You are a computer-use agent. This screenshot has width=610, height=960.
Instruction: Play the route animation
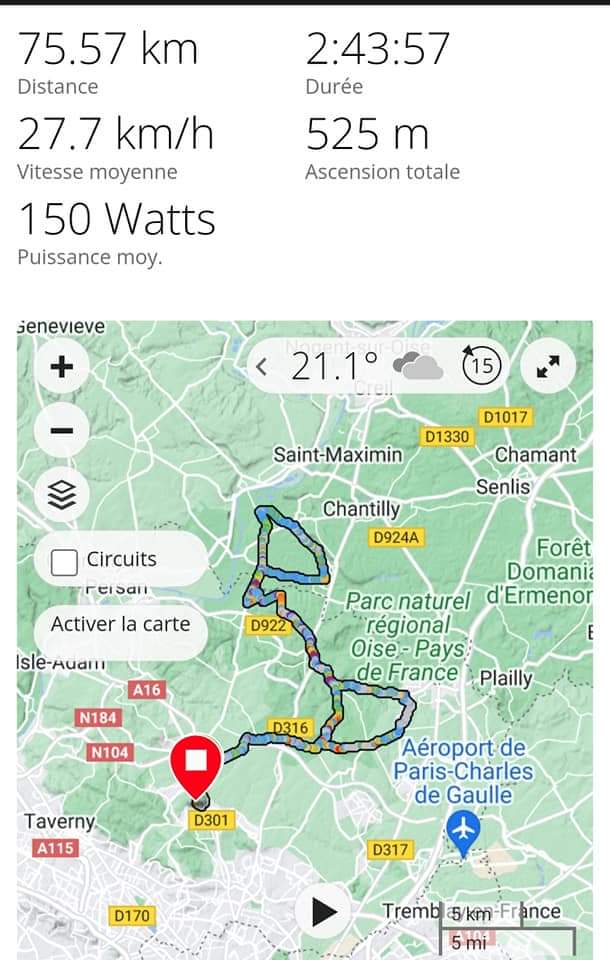pyautogui.click(x=323, y=911)
